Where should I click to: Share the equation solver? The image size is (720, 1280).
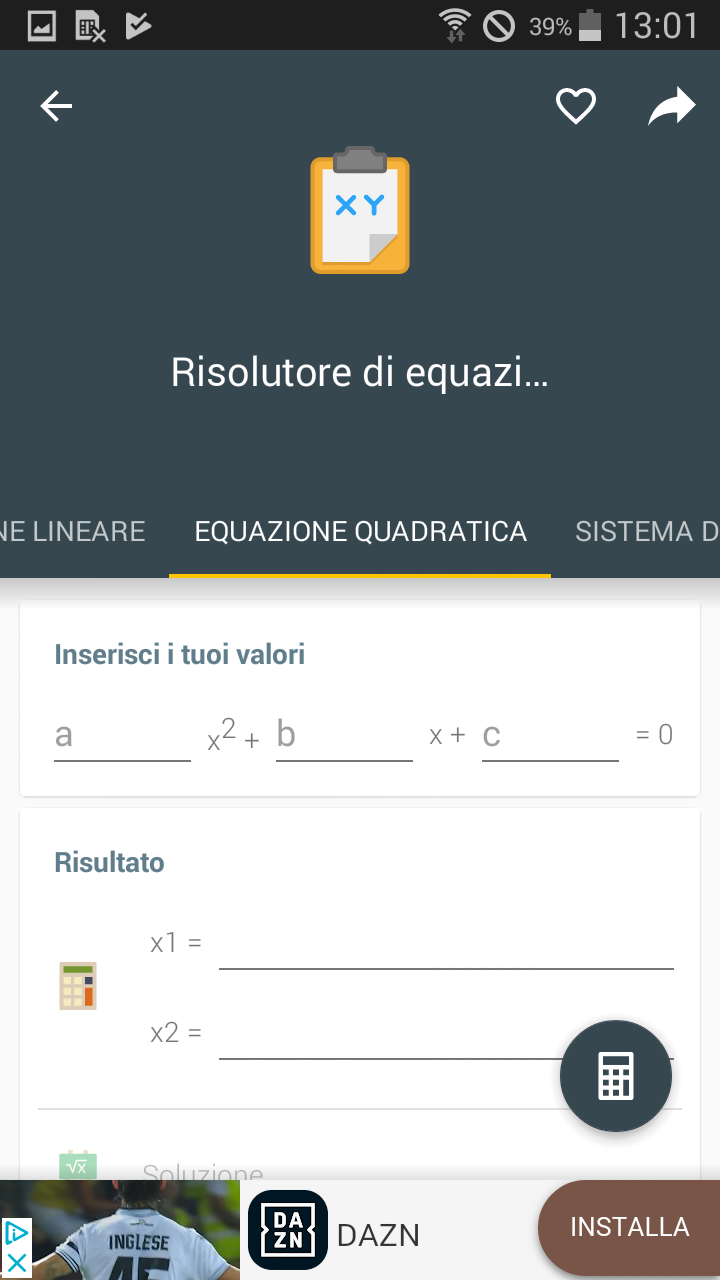coord(671,106)
